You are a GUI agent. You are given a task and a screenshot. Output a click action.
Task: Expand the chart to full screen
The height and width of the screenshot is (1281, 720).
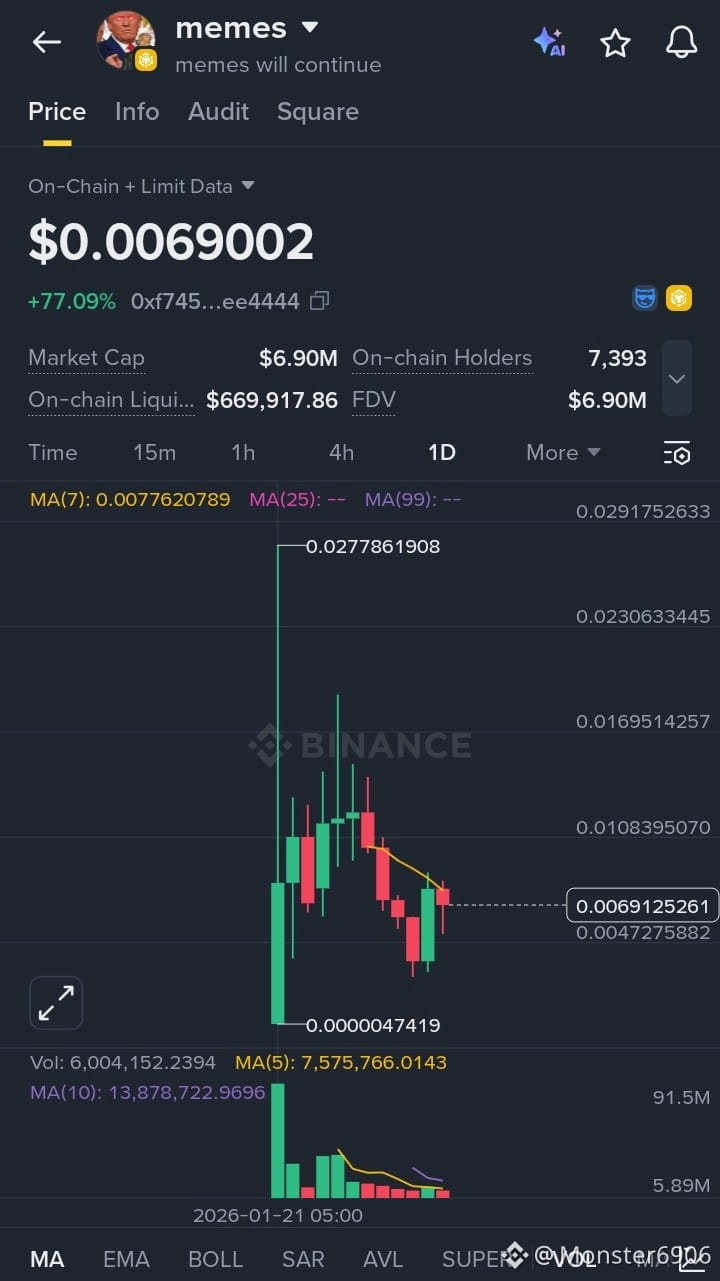click(x=56, y=1003)
